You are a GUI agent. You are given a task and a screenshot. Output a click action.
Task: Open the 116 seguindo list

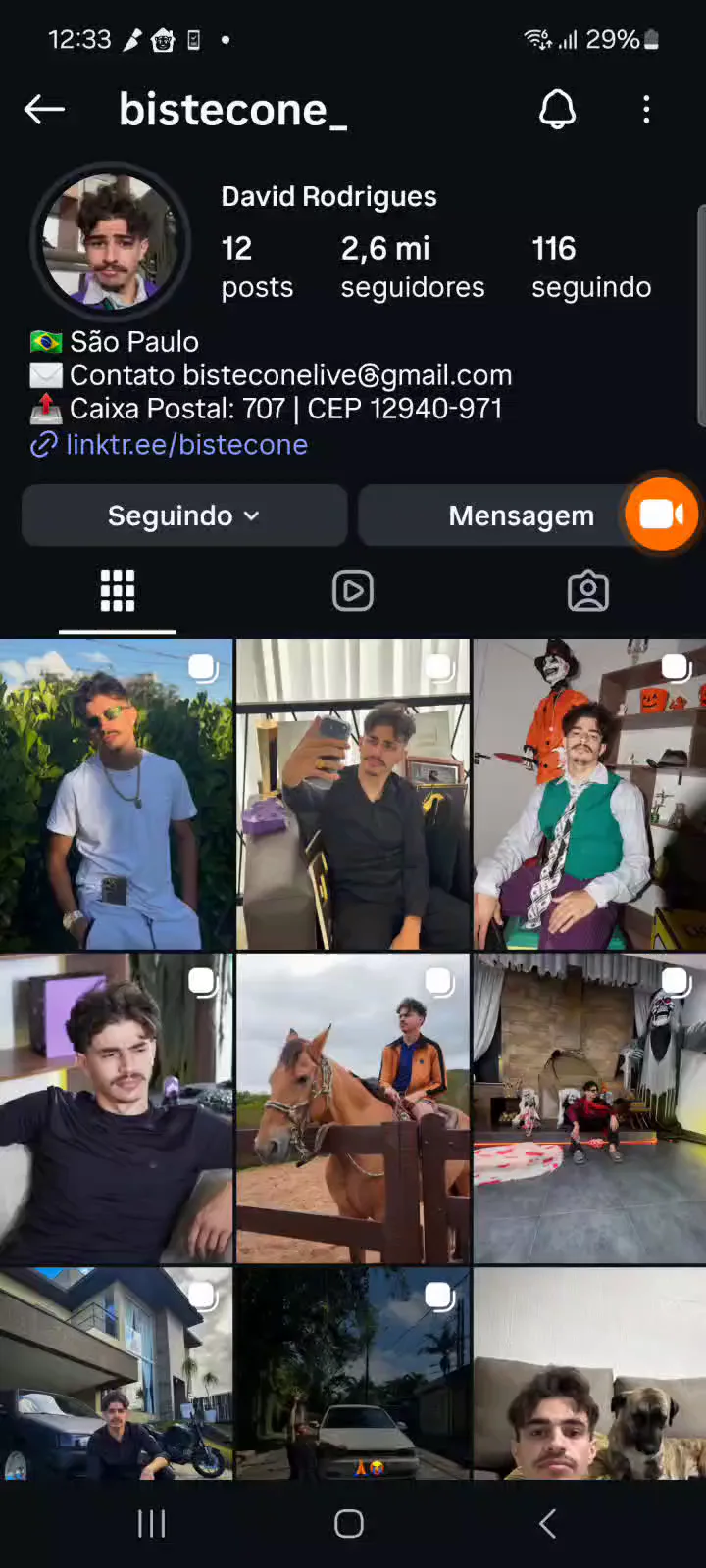(591, 267)
